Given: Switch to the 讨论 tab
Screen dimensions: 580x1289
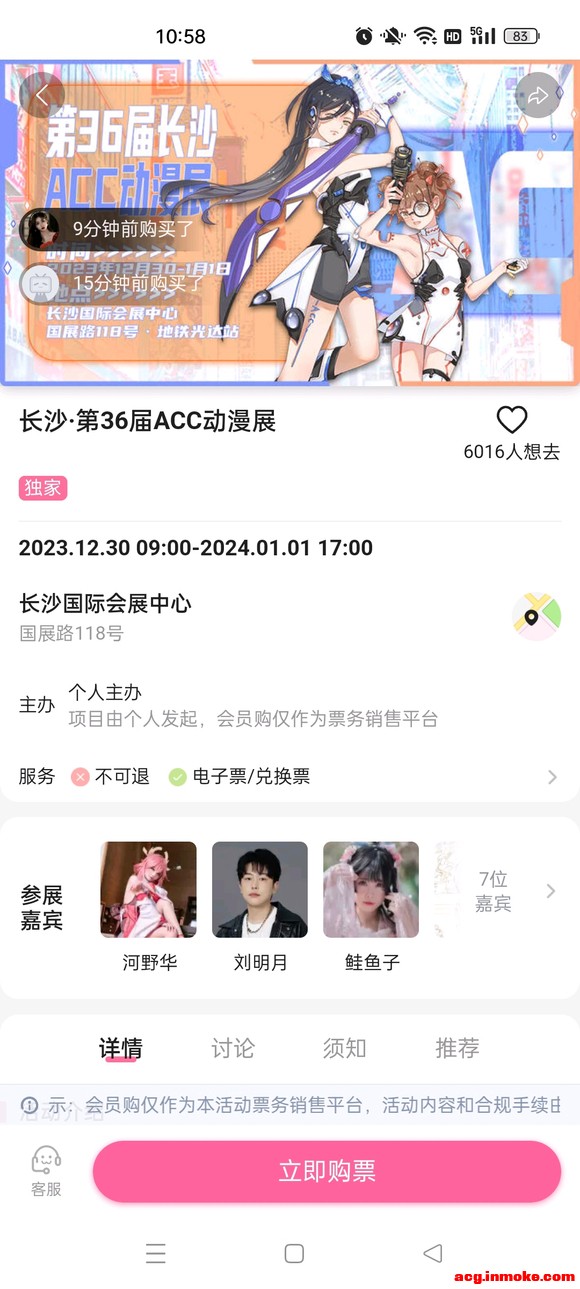Looking at the screenshot, I should pyautogui.click(x=232, y=1048).
